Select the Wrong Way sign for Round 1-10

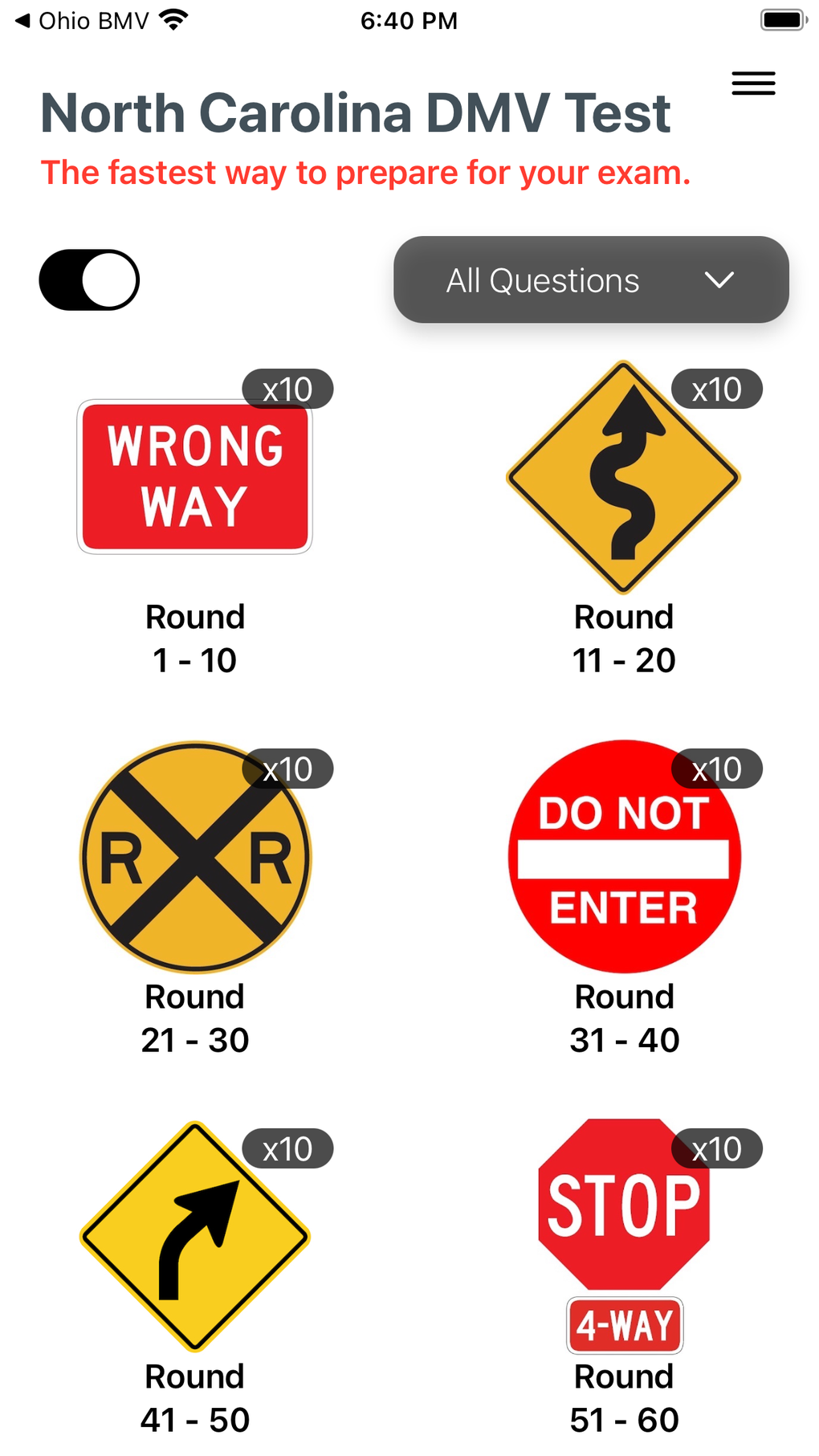tap(194, 474)
